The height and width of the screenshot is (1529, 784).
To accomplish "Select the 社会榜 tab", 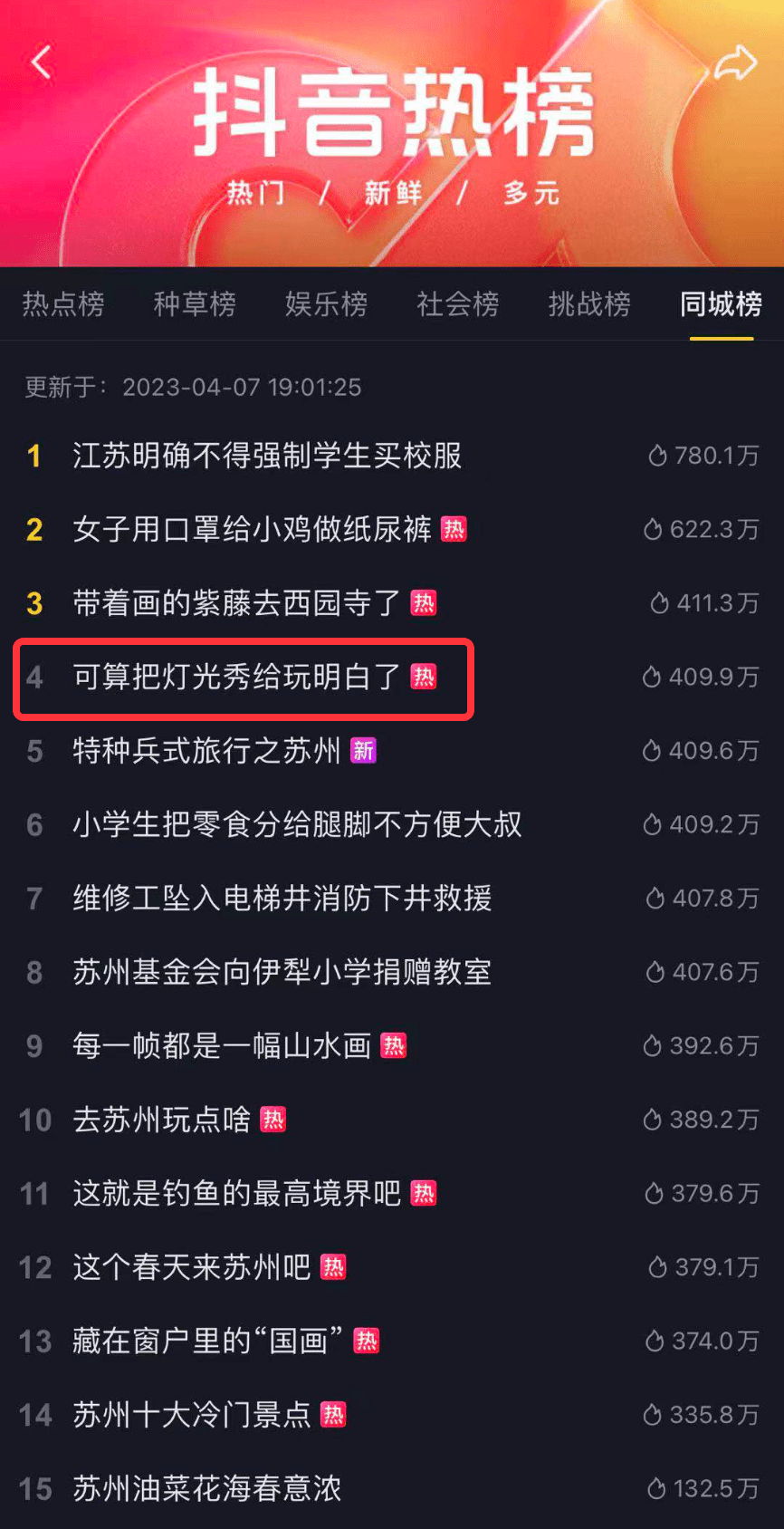I will click(x=458, y=304).
